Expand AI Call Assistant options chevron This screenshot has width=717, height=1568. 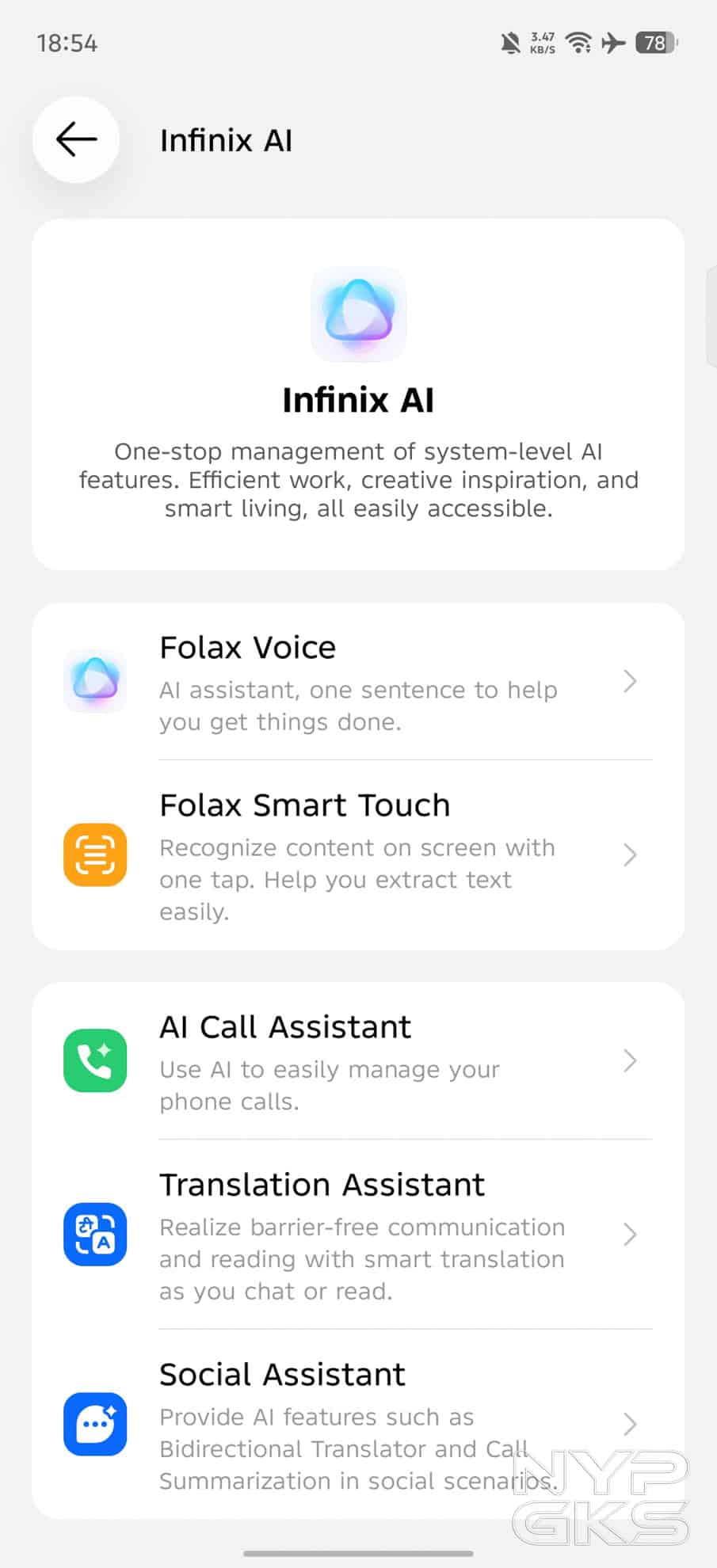tap(629, 1060)
